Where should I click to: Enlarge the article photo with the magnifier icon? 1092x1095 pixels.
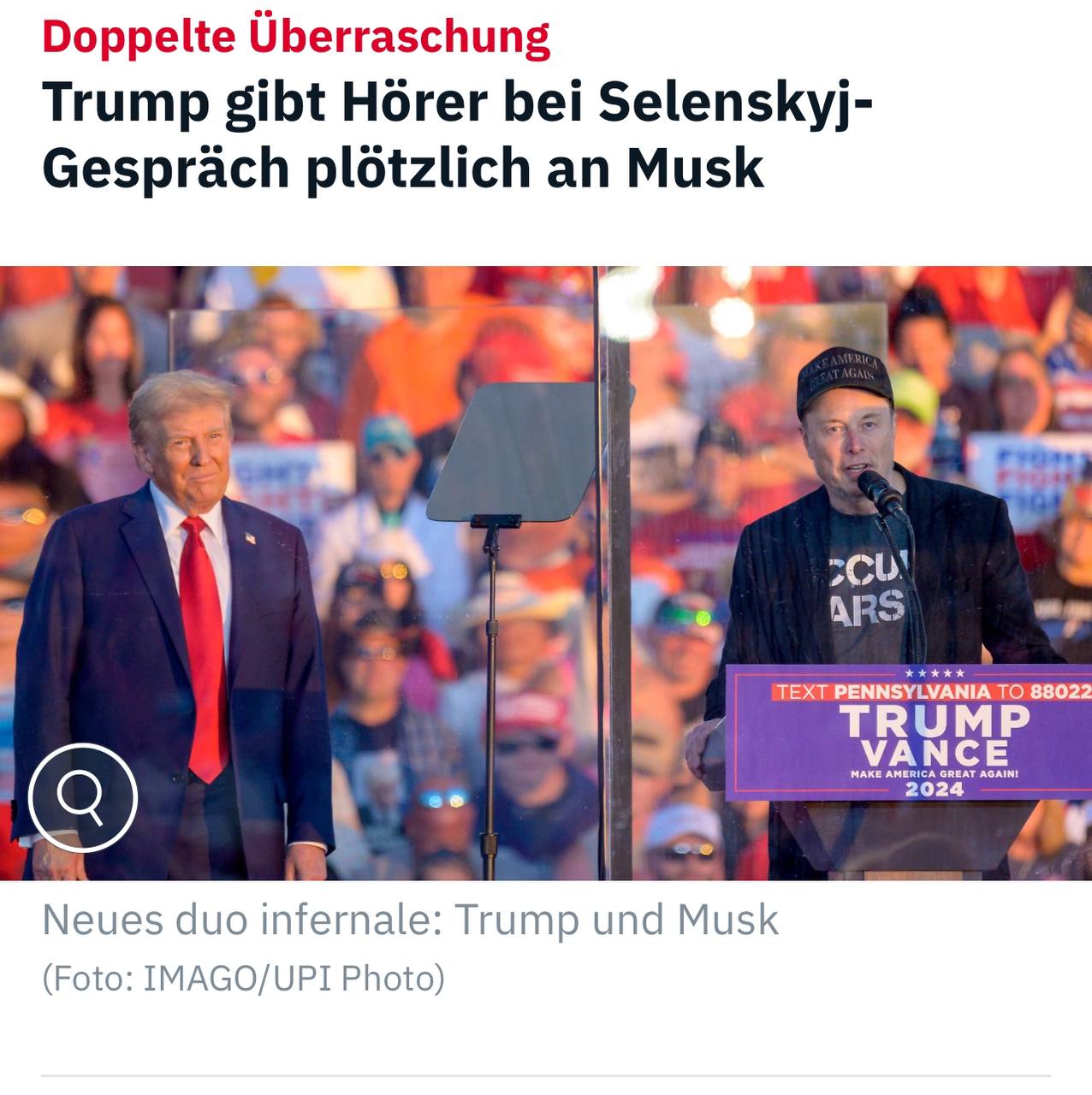82,797
